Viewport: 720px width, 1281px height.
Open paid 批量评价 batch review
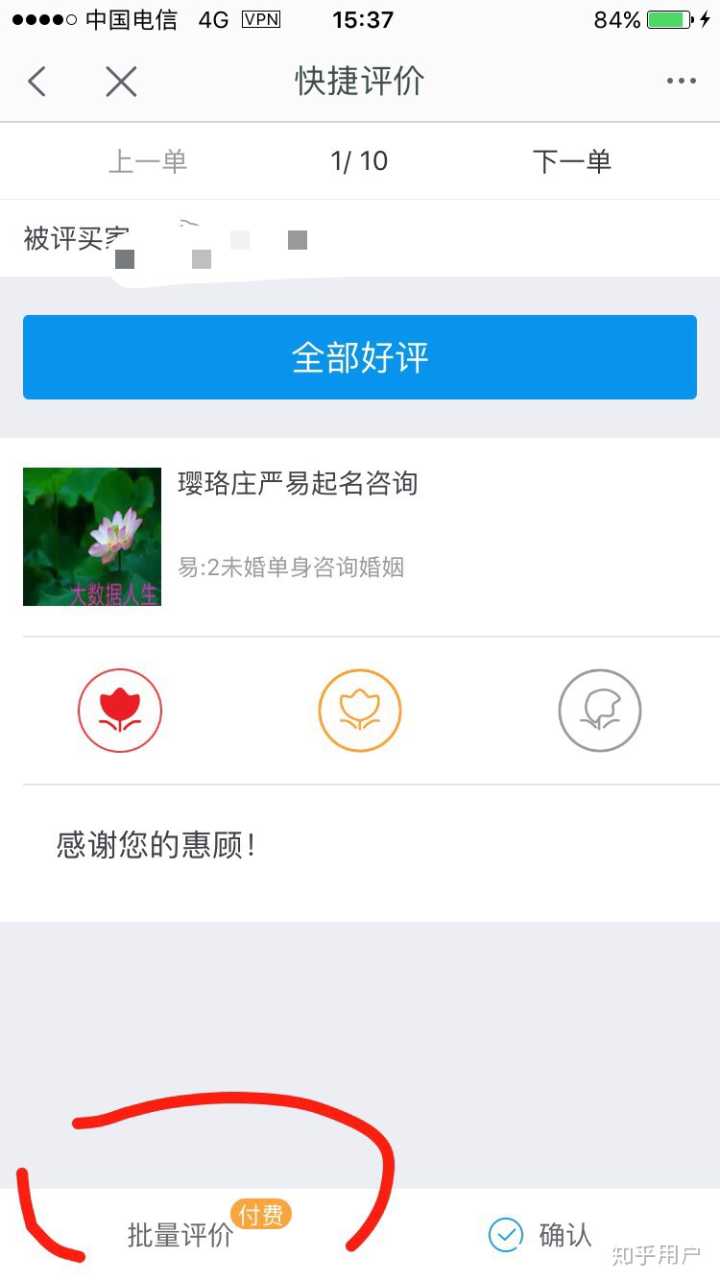[x=181, y=1235]
